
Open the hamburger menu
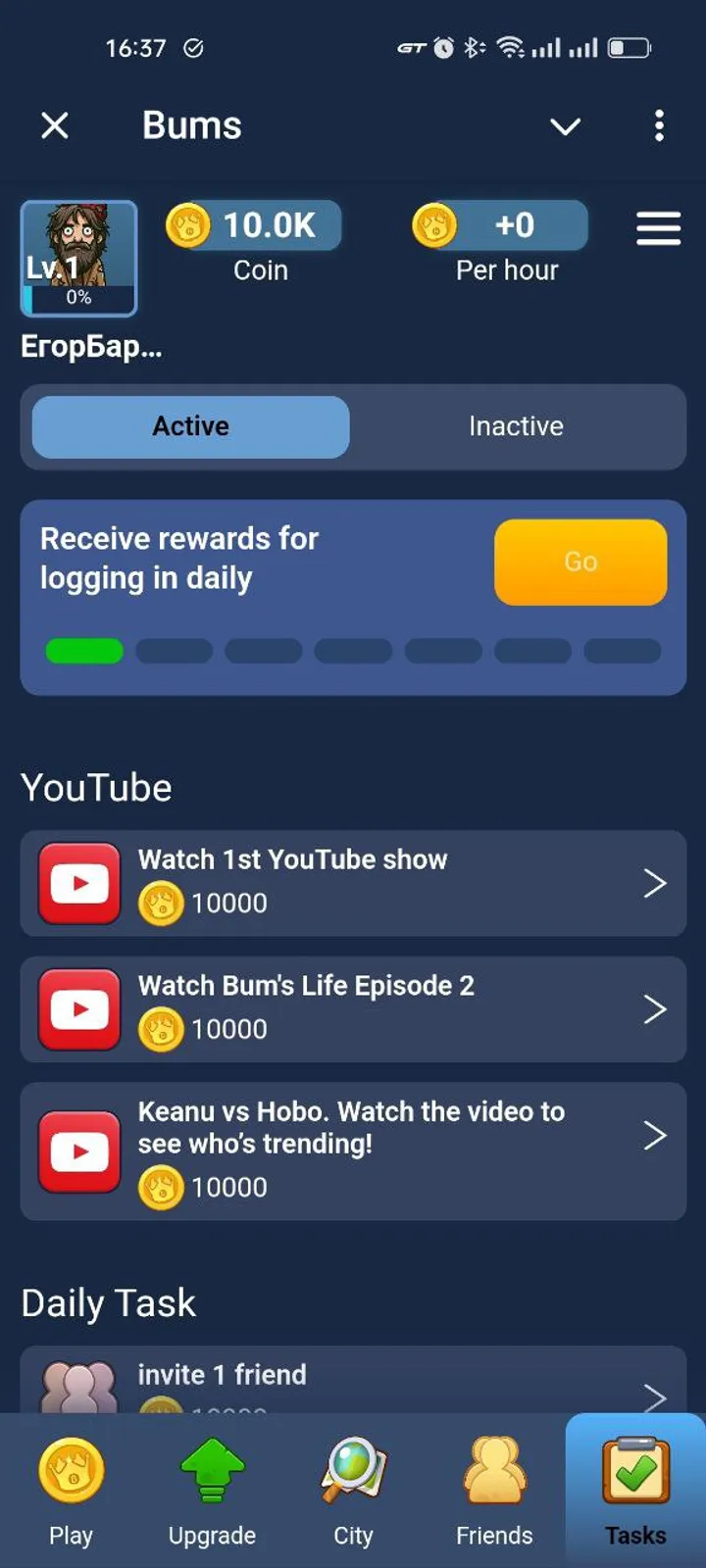658,228
